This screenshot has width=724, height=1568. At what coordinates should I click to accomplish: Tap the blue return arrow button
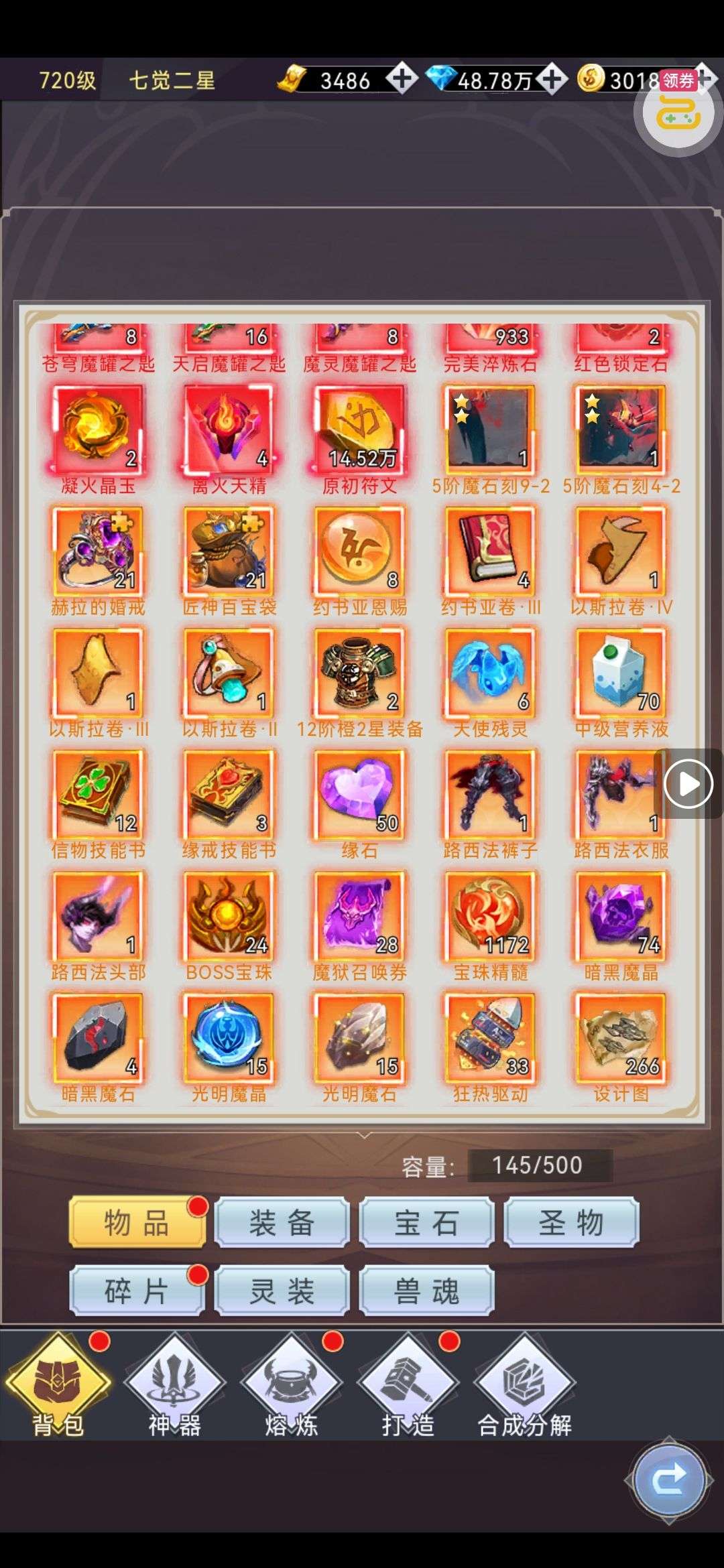pyautogui.click(x=669, y=1480)
